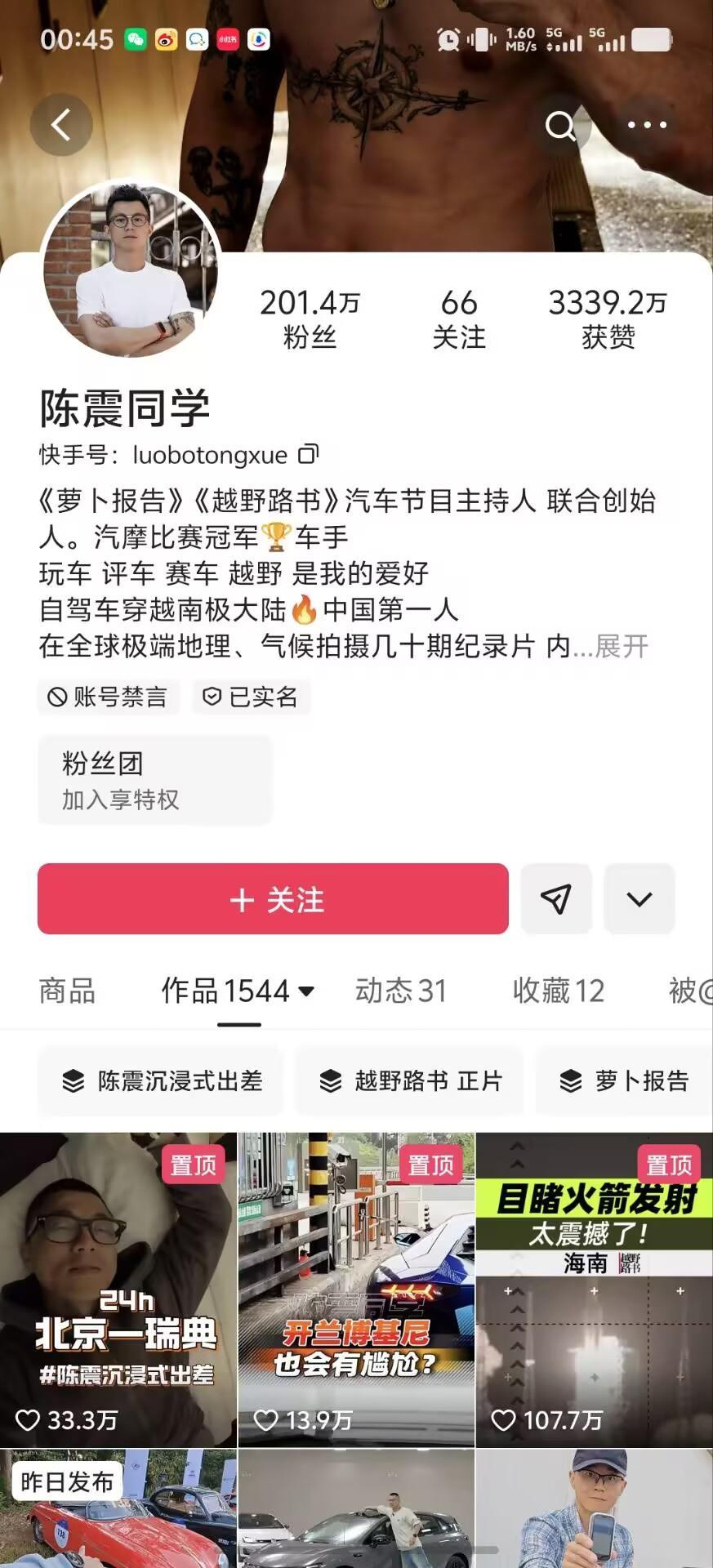Expand the full bio with 展开
The width and height of the screenshot is (713, 1568).
(x=622, y=647)
